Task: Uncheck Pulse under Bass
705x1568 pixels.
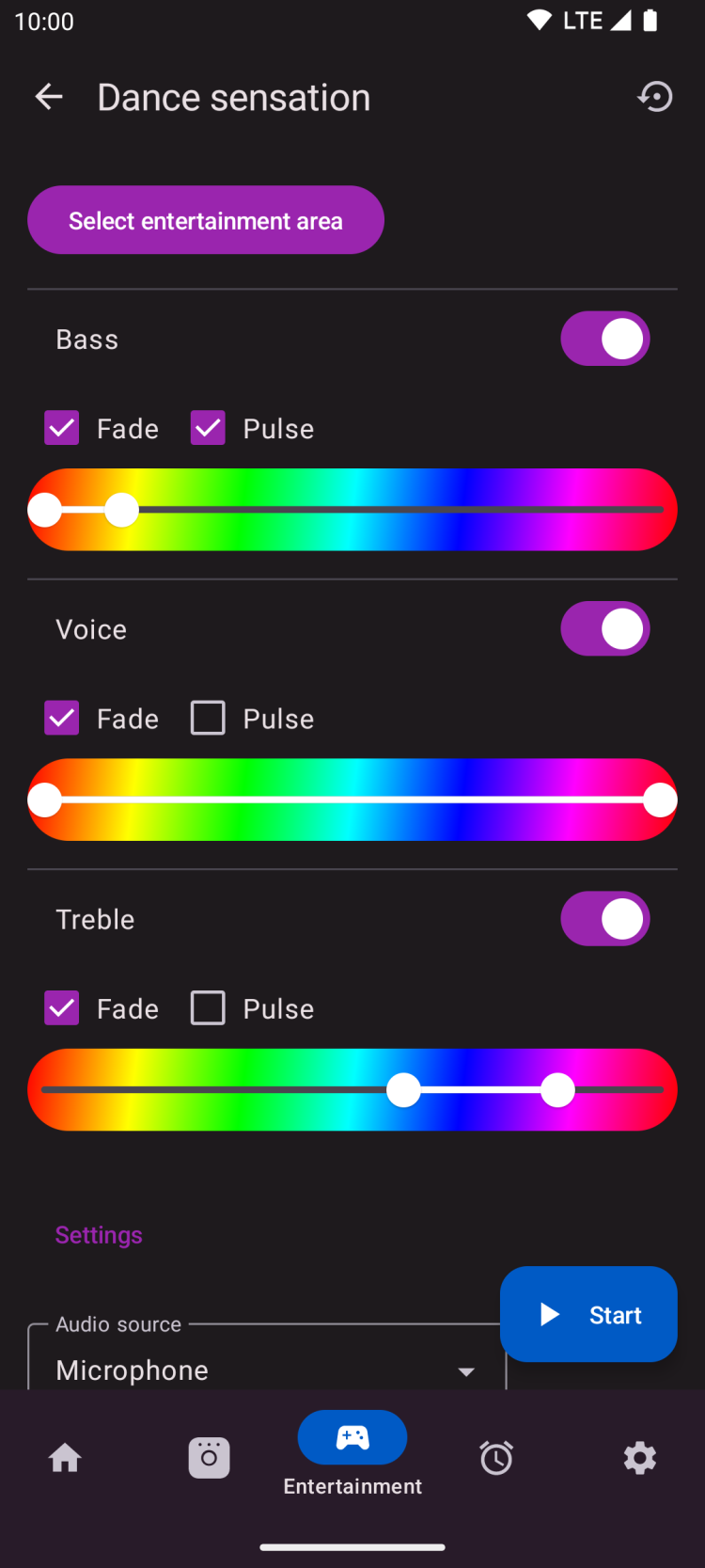Action: pyautogui.click(x=208, y=429)
